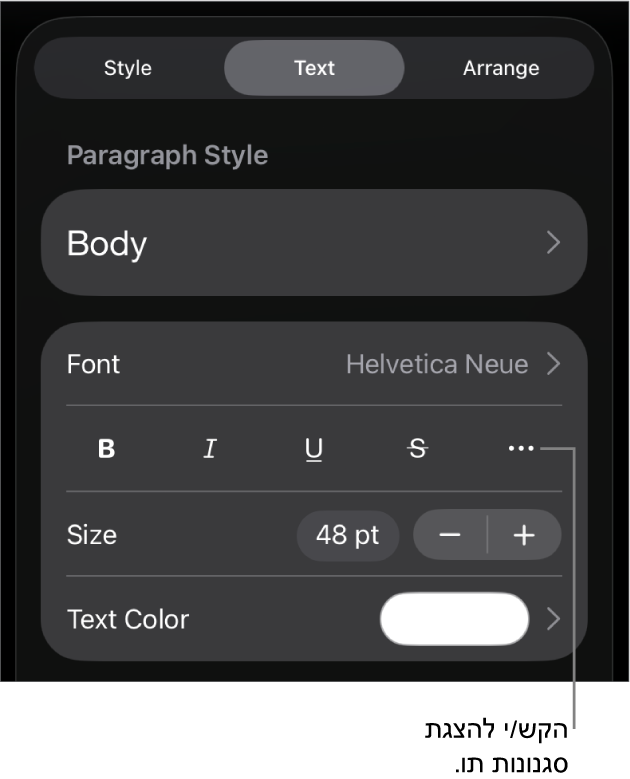
Task: Select the Text tab
Action: [x=314, y=68]
